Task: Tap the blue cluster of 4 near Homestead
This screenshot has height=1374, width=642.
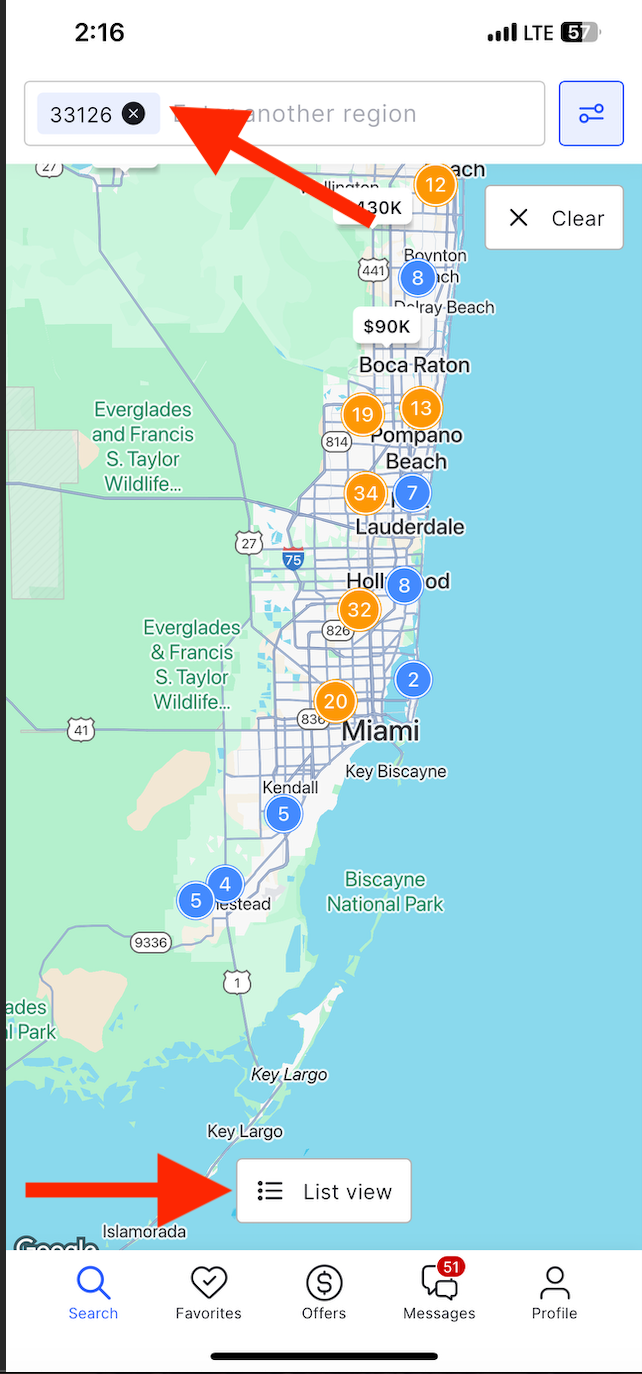Action: click(x=225, y=884)
